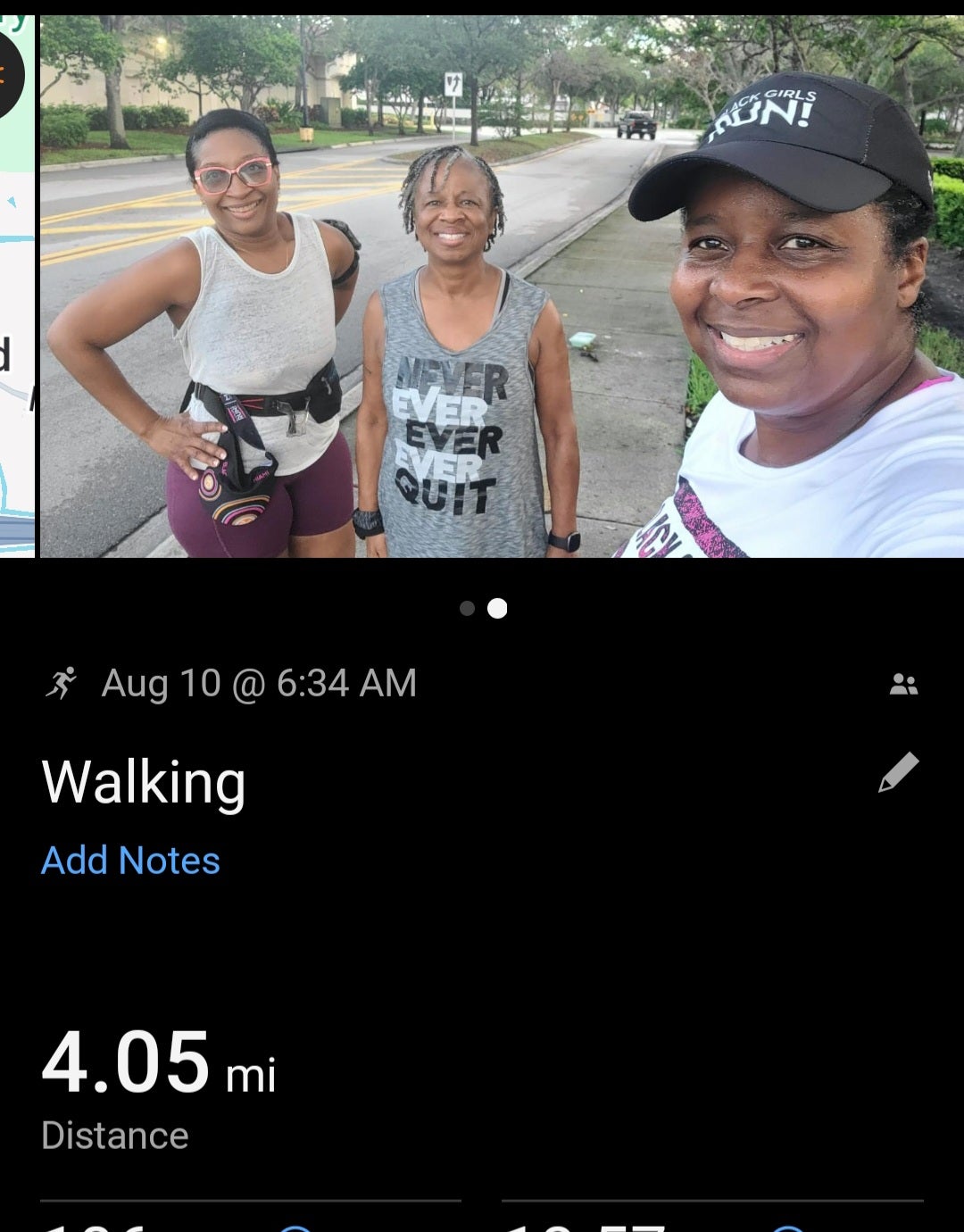Tap the partially visible map preview
The width and height of the screenshot is (964, 1232).
[16, 286]
